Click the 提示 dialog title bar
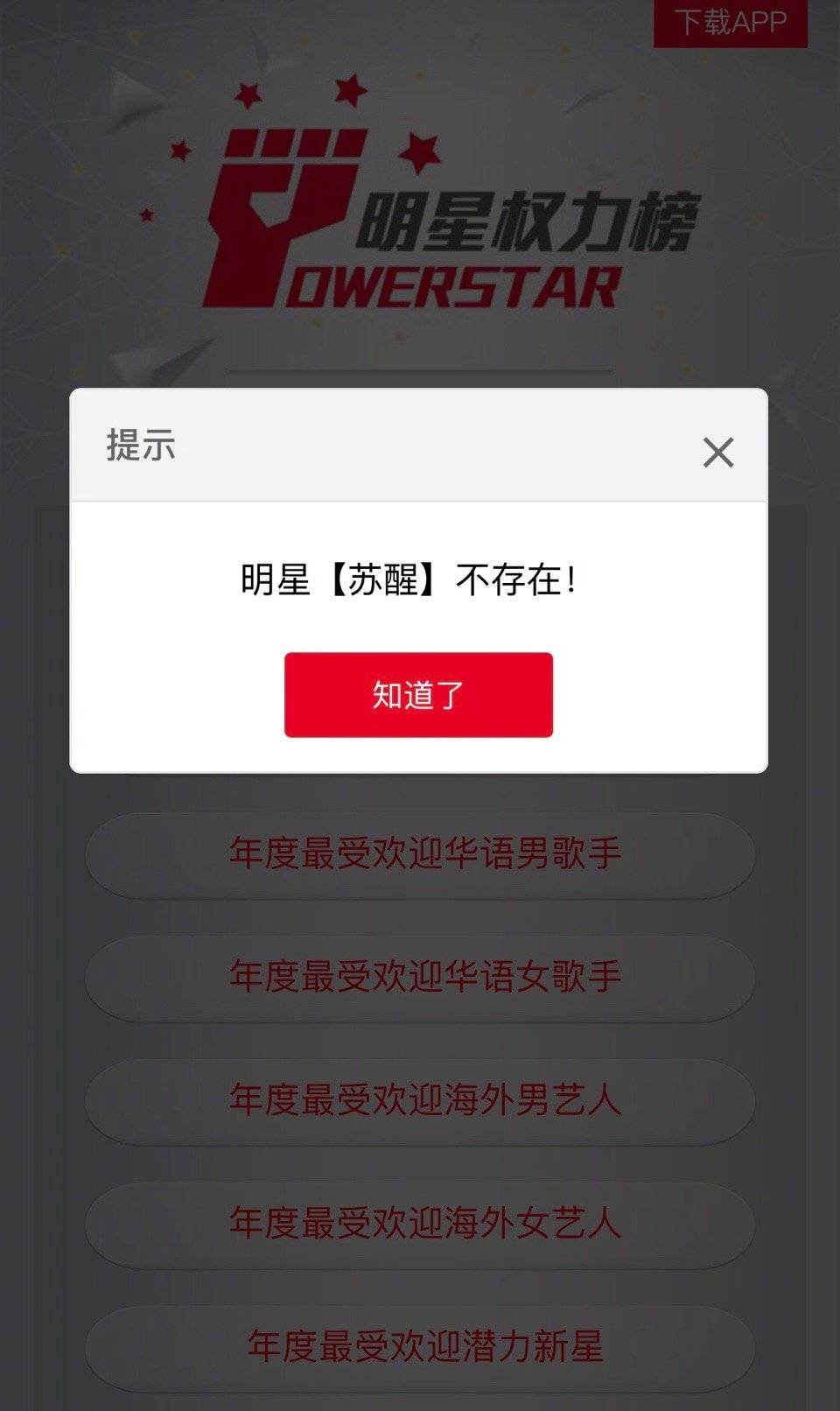The image size is (840, 1411). click(262, 446)
